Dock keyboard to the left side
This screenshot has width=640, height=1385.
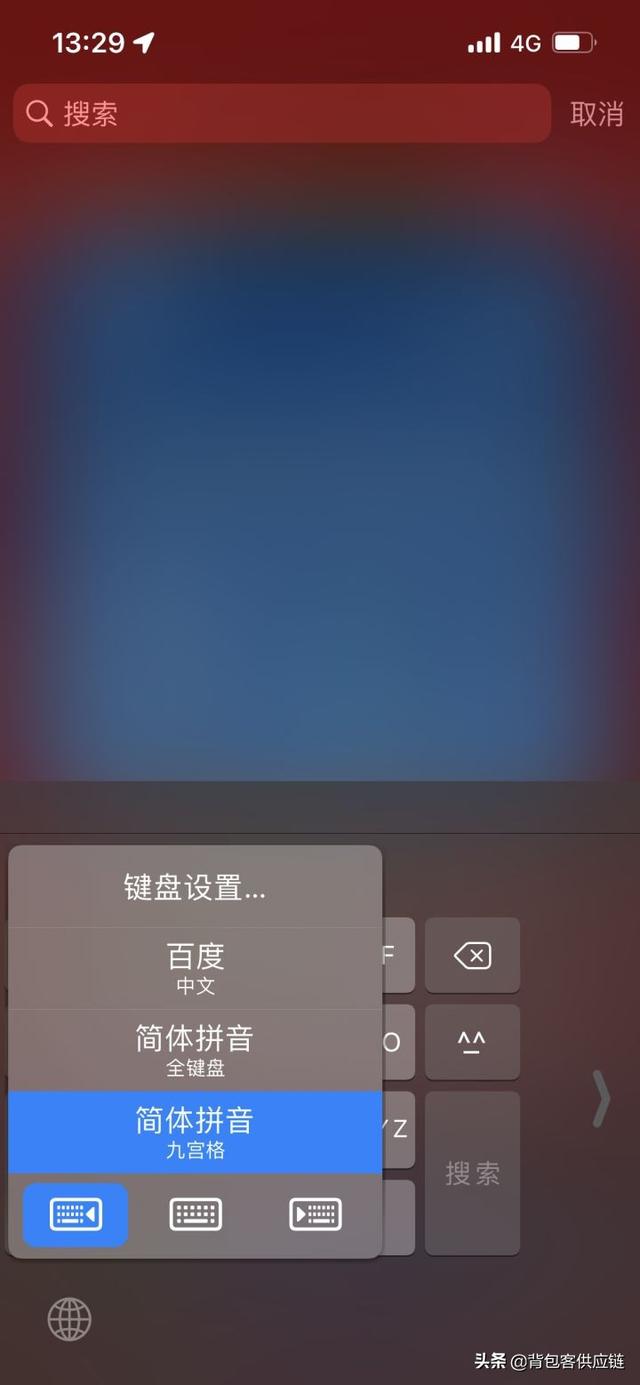click(x=76, y=1215)
